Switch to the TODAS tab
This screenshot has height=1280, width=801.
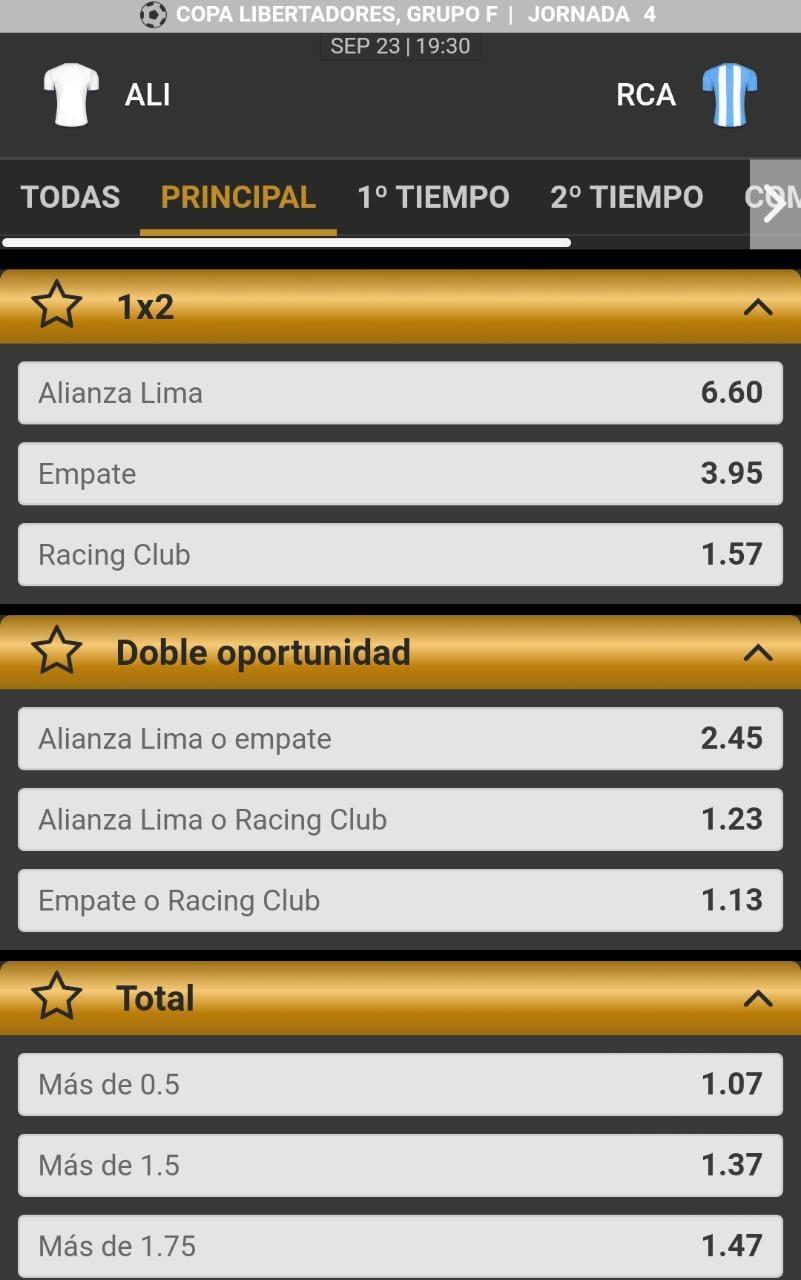click(70, 197)
